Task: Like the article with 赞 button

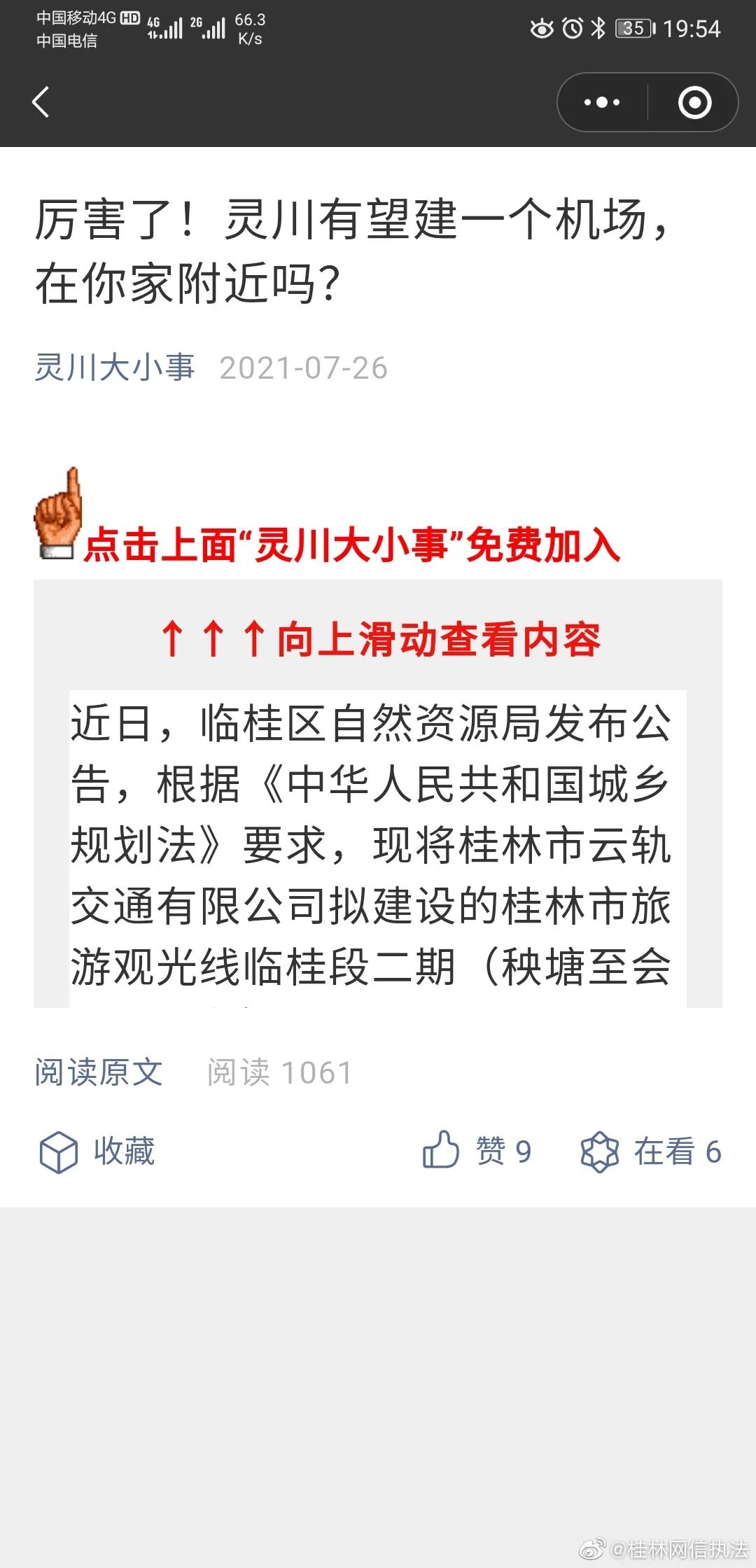Action: tap(477, 1151)
